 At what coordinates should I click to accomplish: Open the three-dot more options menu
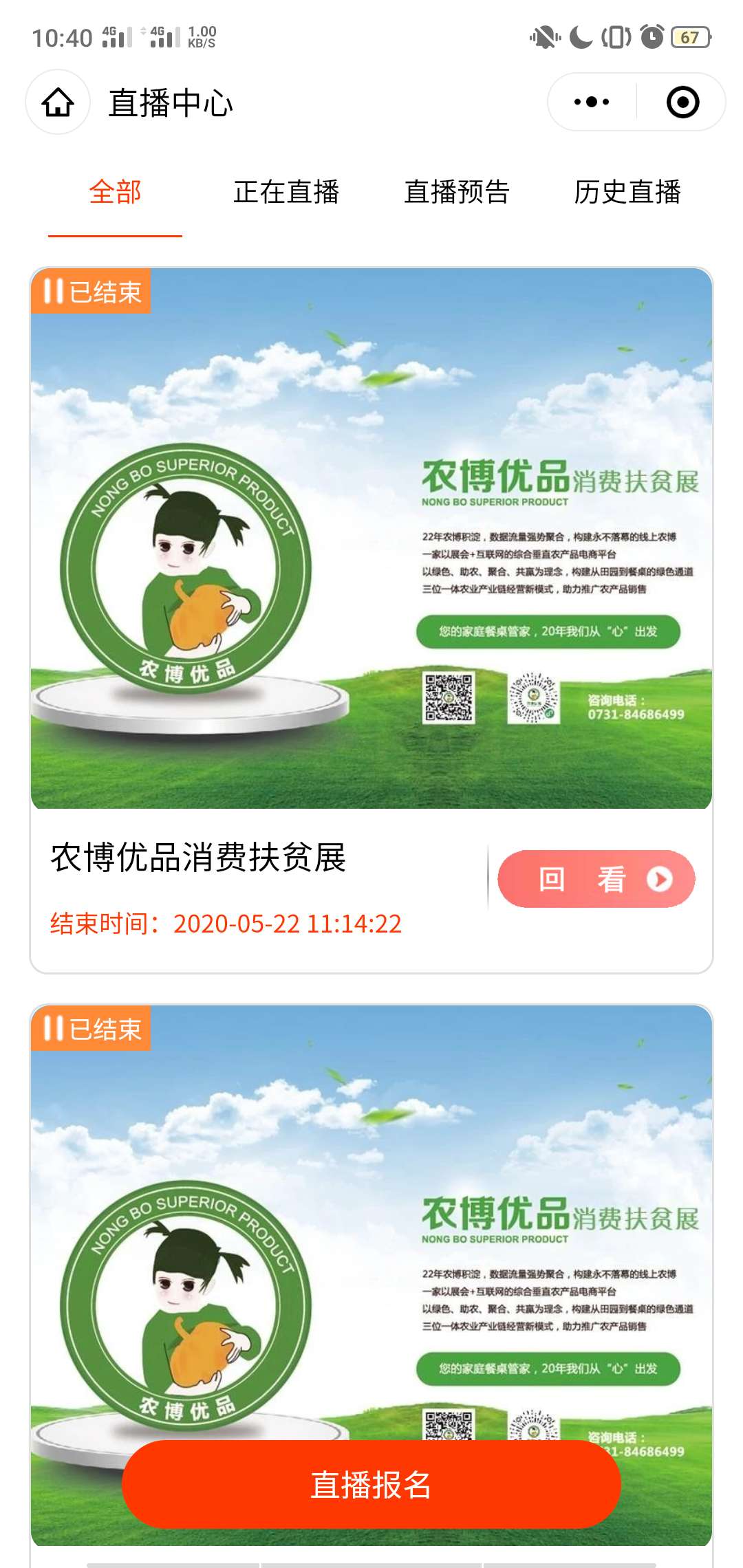[592, 102]
